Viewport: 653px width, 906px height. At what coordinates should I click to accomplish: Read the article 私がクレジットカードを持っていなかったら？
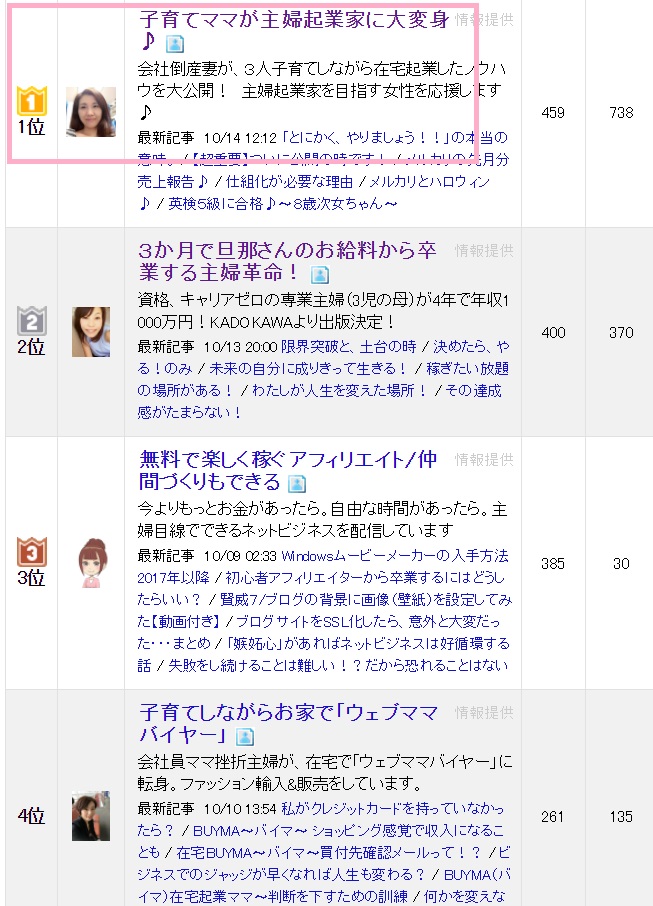(320, 820)
